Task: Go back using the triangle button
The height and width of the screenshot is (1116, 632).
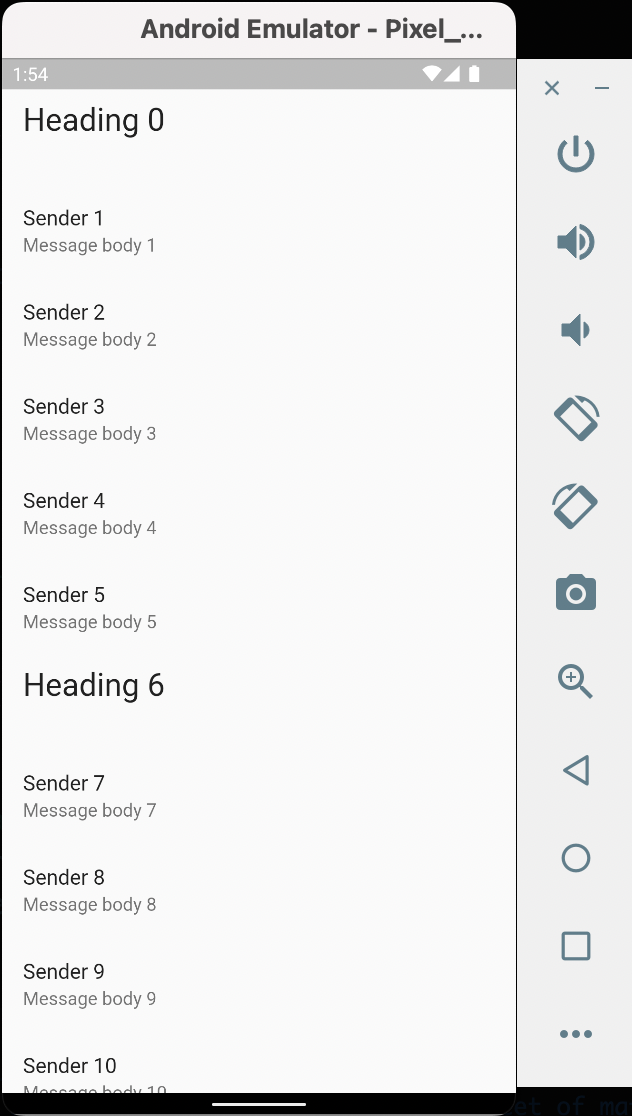Action: pyautogui.click(x=576, y=770)
